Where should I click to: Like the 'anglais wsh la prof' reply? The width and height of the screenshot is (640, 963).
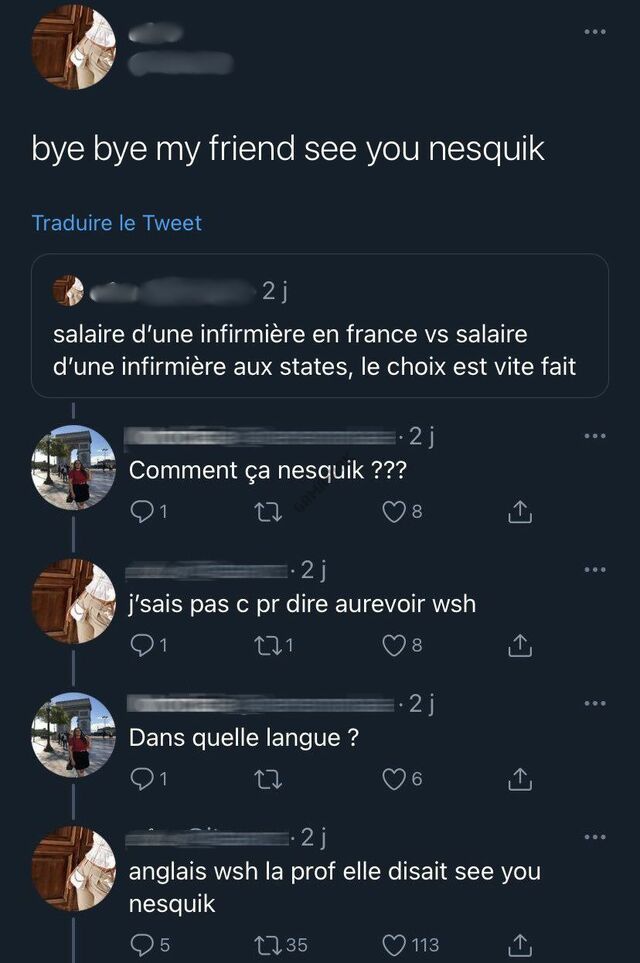tap(395, 945)
